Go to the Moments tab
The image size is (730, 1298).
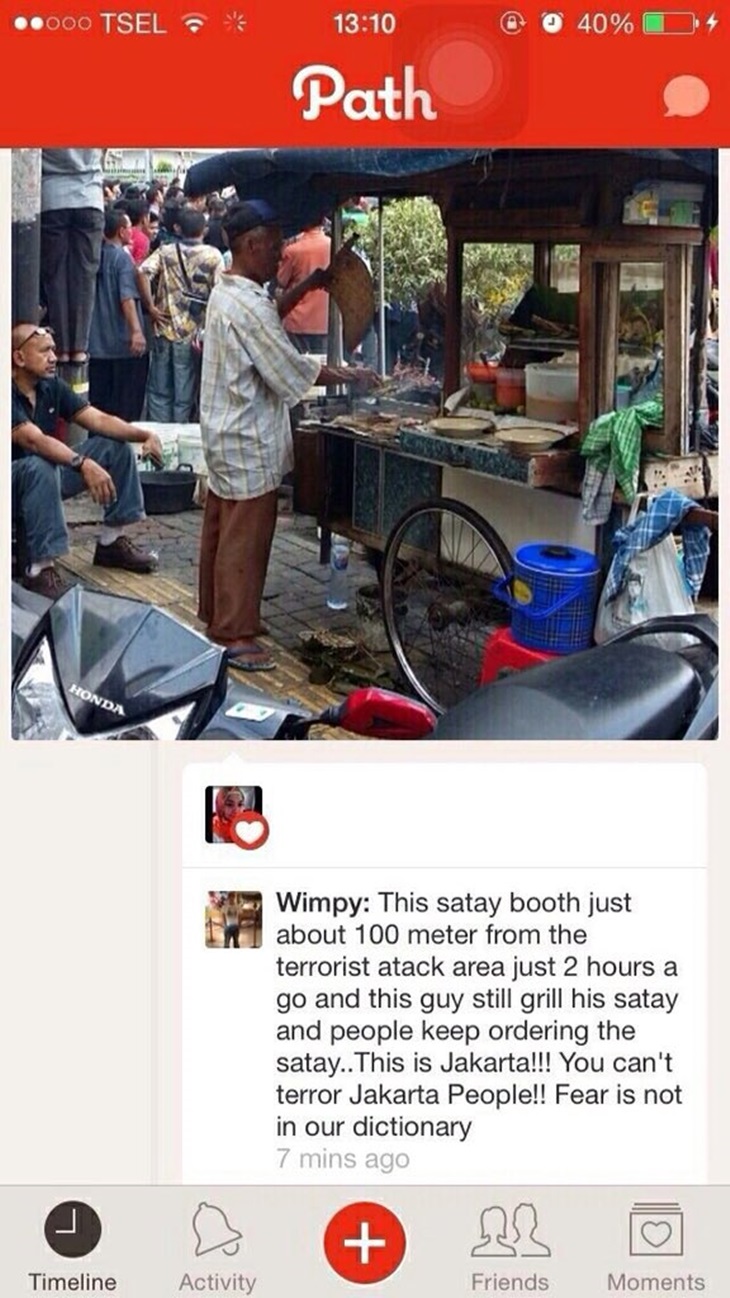656,1246
